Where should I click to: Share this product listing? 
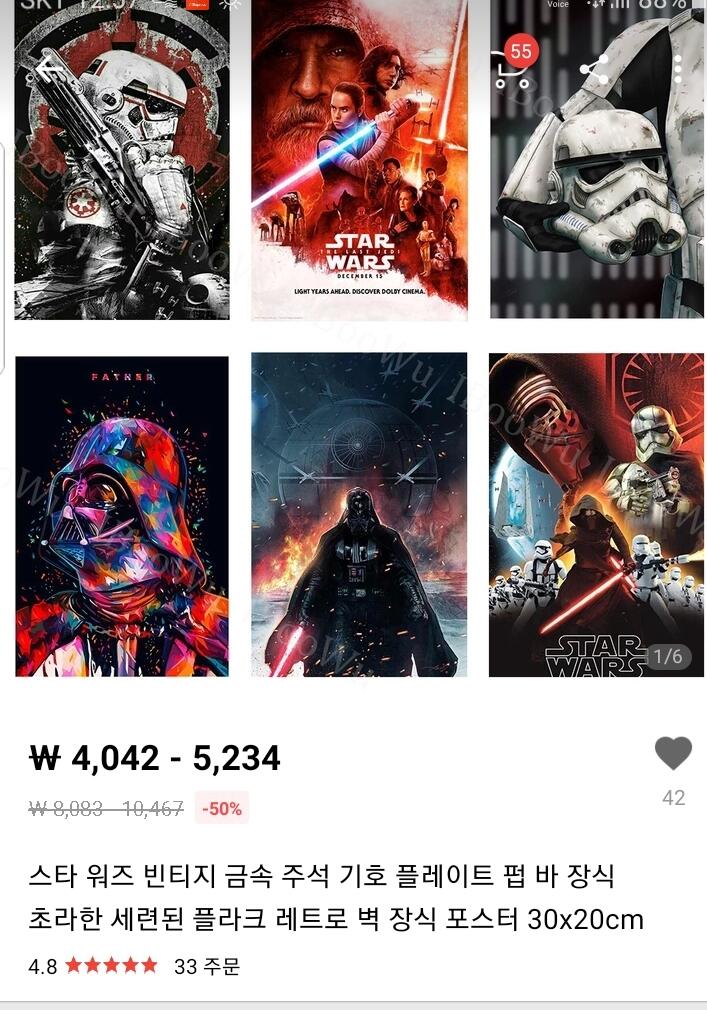pos(594,70)
